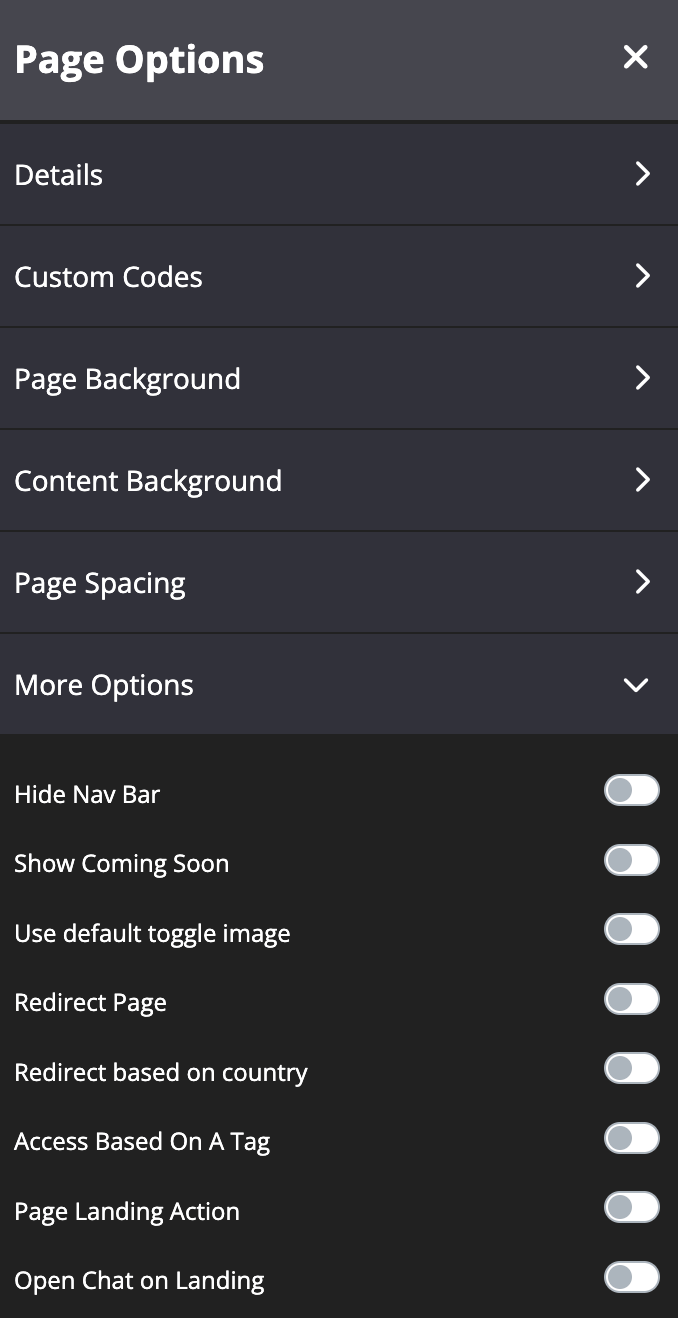This screenshot has height=1318, width=678.
Task: Toggle Hide Nav Bar on
Action: pos(631,791)
